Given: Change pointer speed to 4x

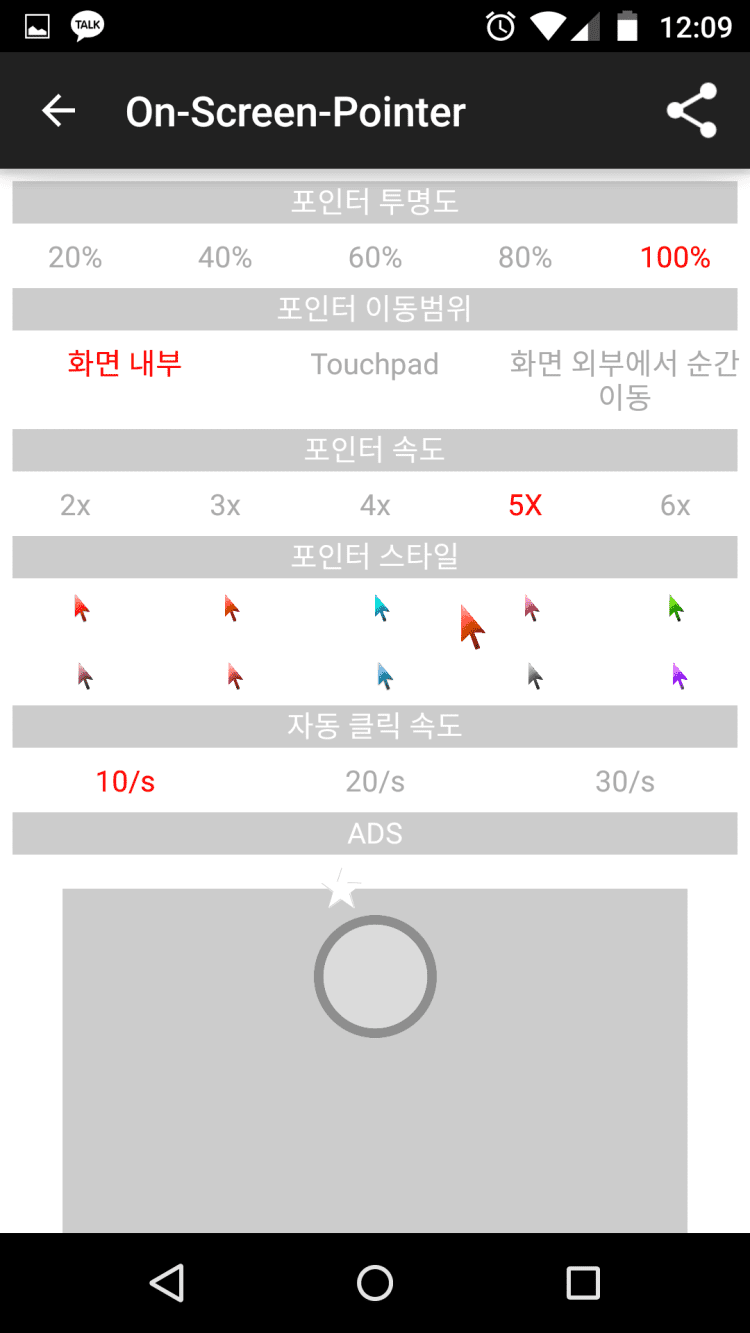Looking at the screenshot, I should 375,506.
